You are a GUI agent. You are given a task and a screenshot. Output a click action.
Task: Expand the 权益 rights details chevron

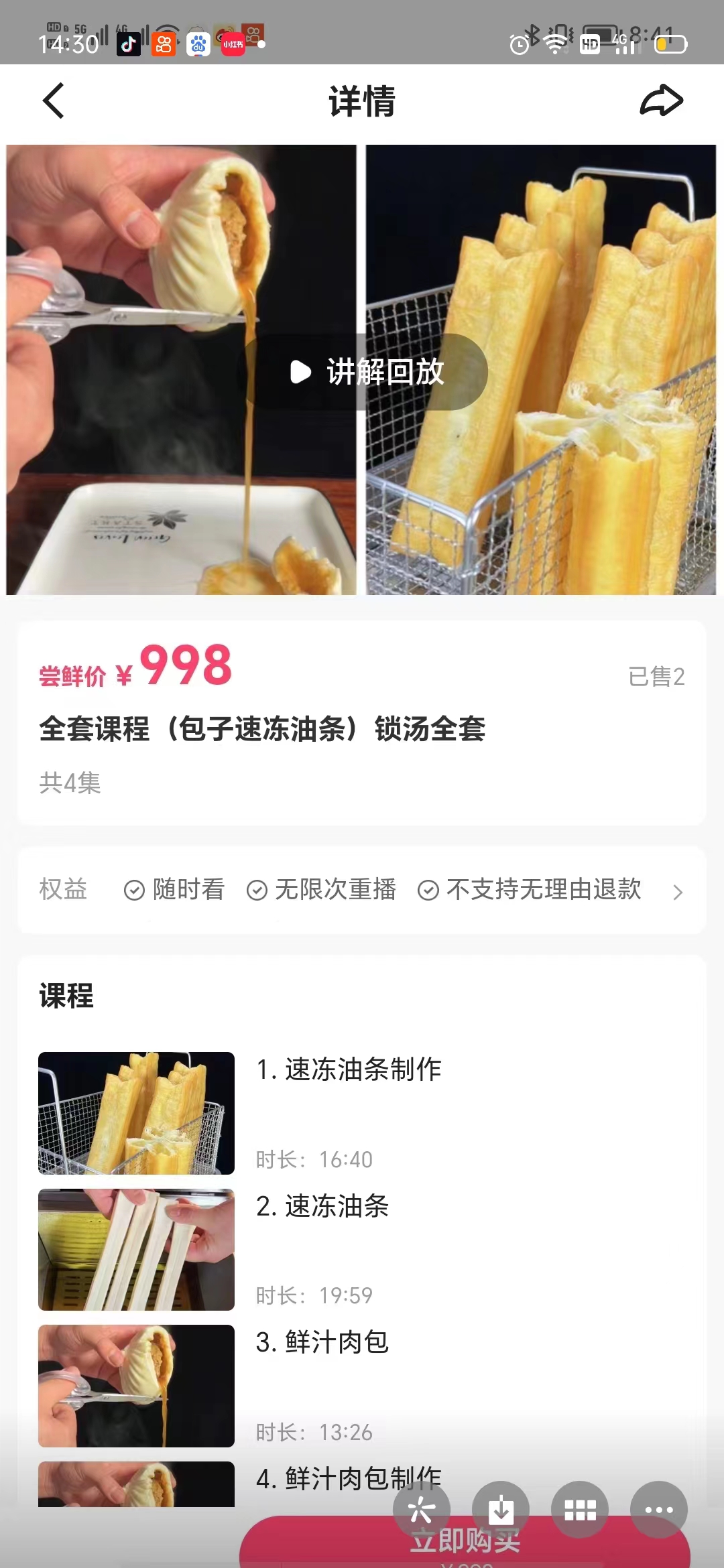click(x=678, y=891)
